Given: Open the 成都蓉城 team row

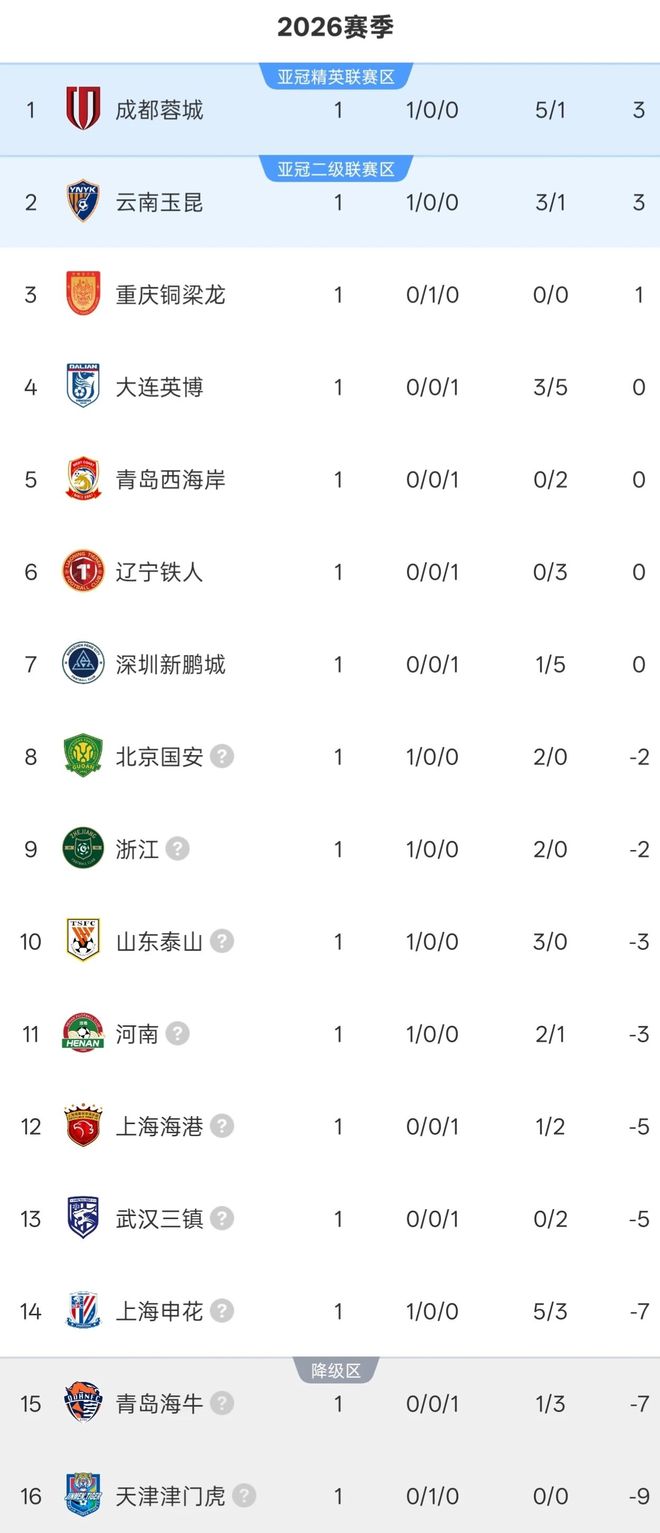Looking at the screenshot, I should point(159,110).
